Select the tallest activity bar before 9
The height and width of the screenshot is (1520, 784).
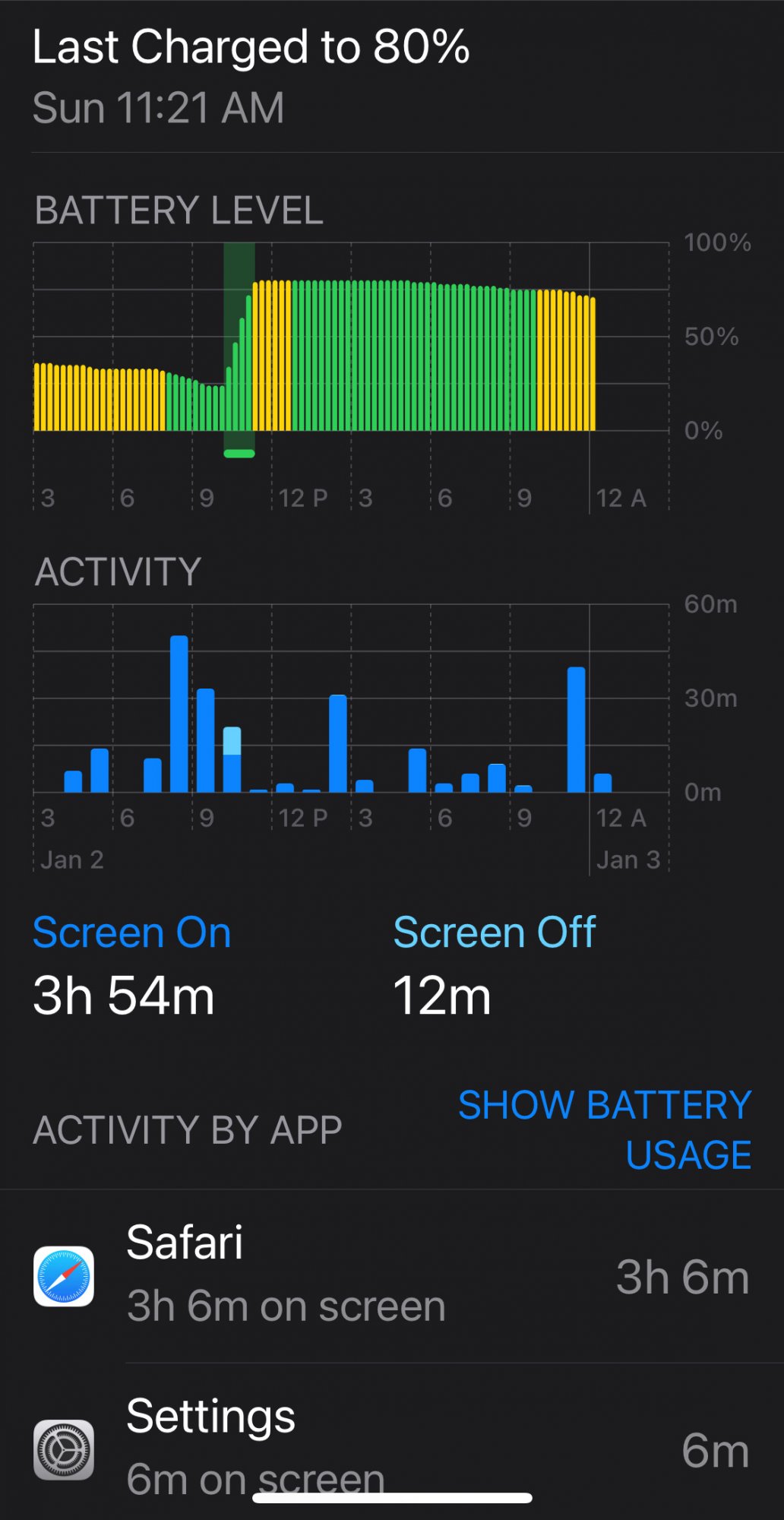coord(179,714)
